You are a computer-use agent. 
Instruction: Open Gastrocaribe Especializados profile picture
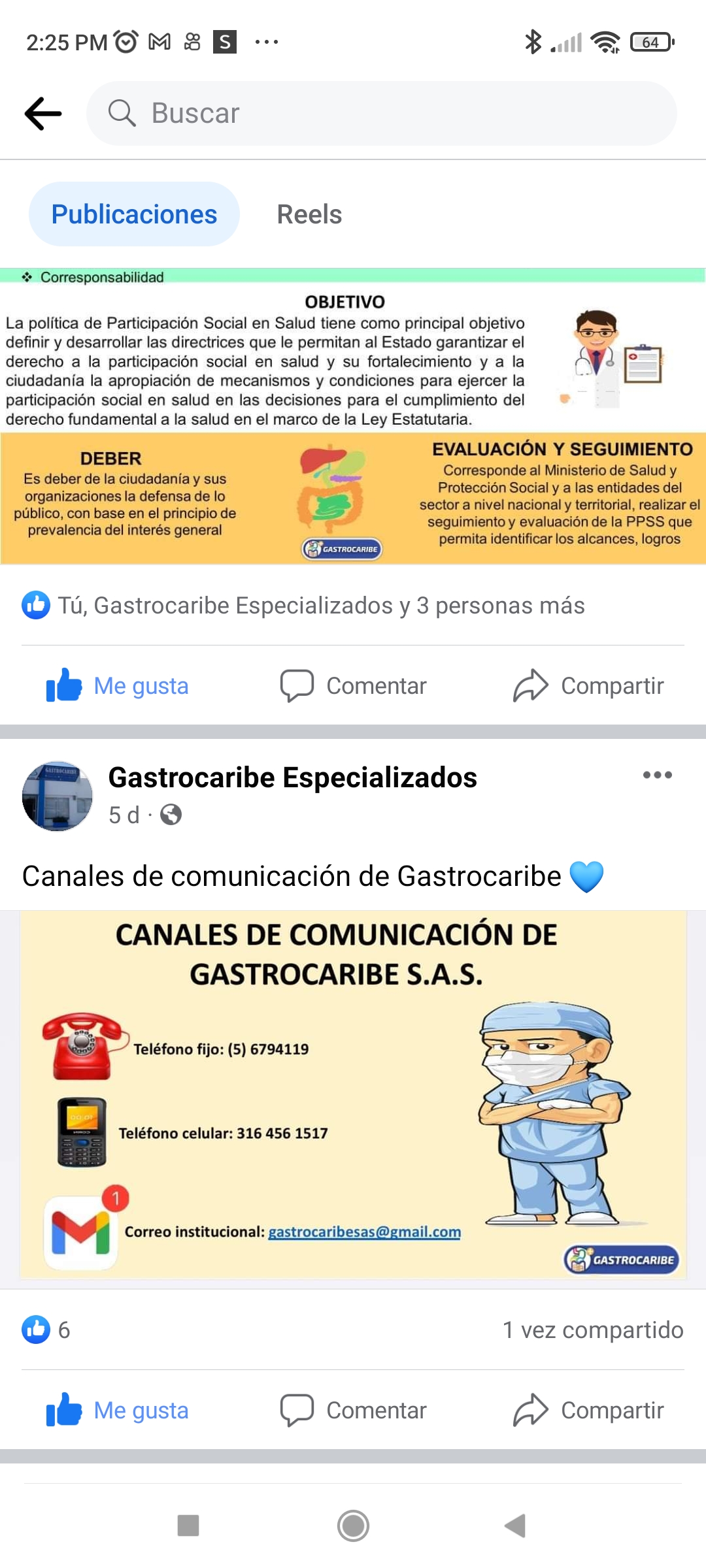58,796
